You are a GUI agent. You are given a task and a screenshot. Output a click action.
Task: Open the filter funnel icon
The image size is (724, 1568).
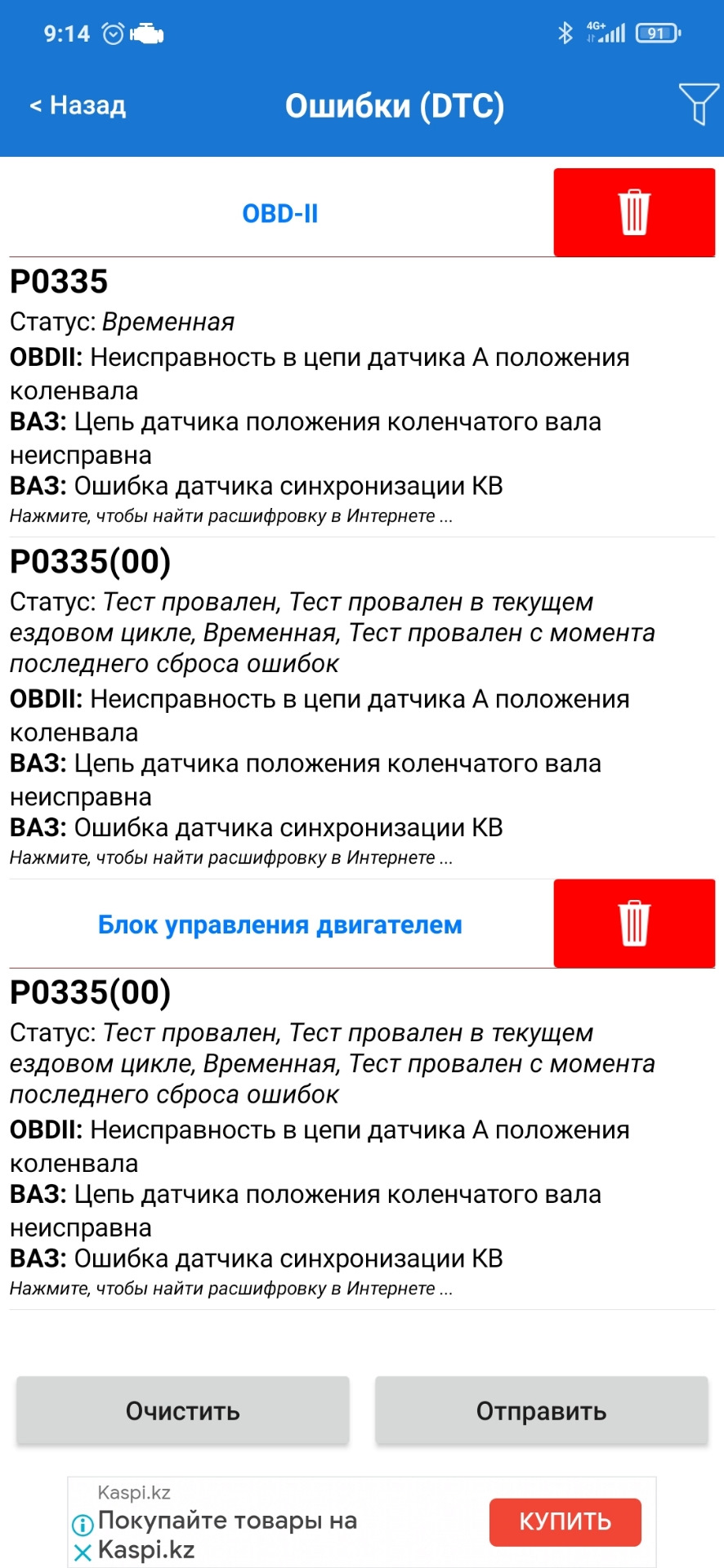pos(699,104)
